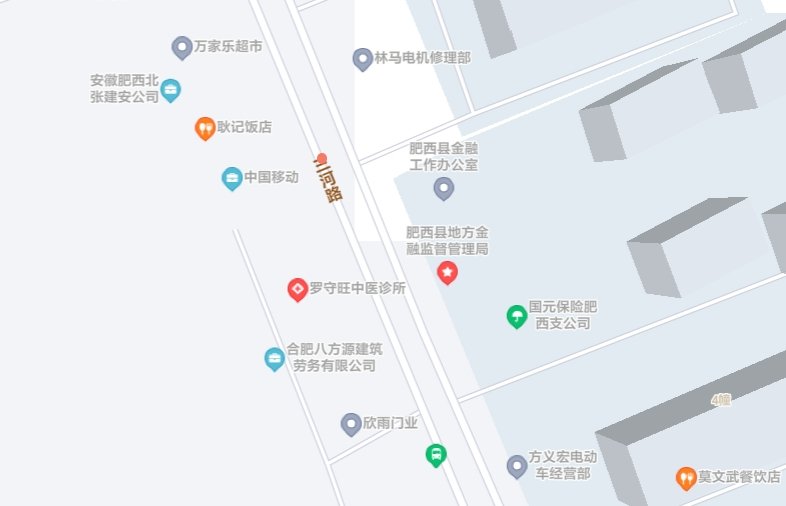The height and width of the screenshot is (506, 786).
Task: Tap the 莫文武餐饮店 restaurant marker
Action: click(686, 478)
